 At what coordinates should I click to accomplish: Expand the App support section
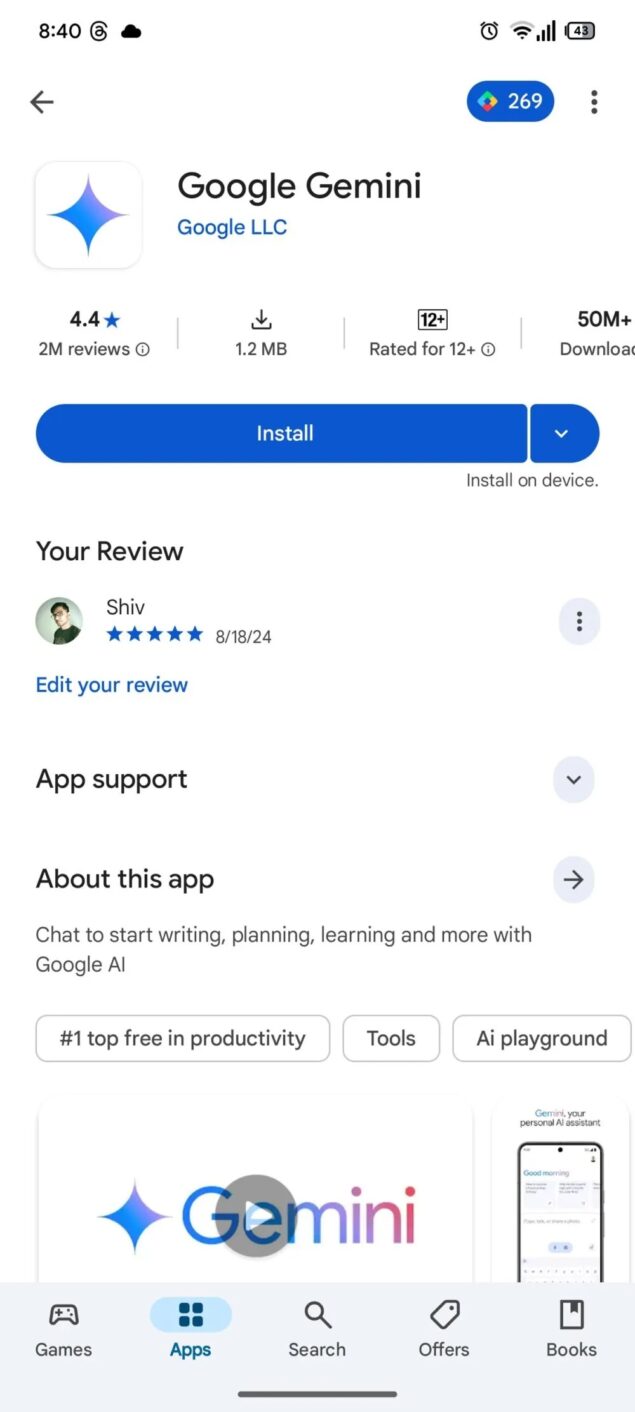coord(574,780)
